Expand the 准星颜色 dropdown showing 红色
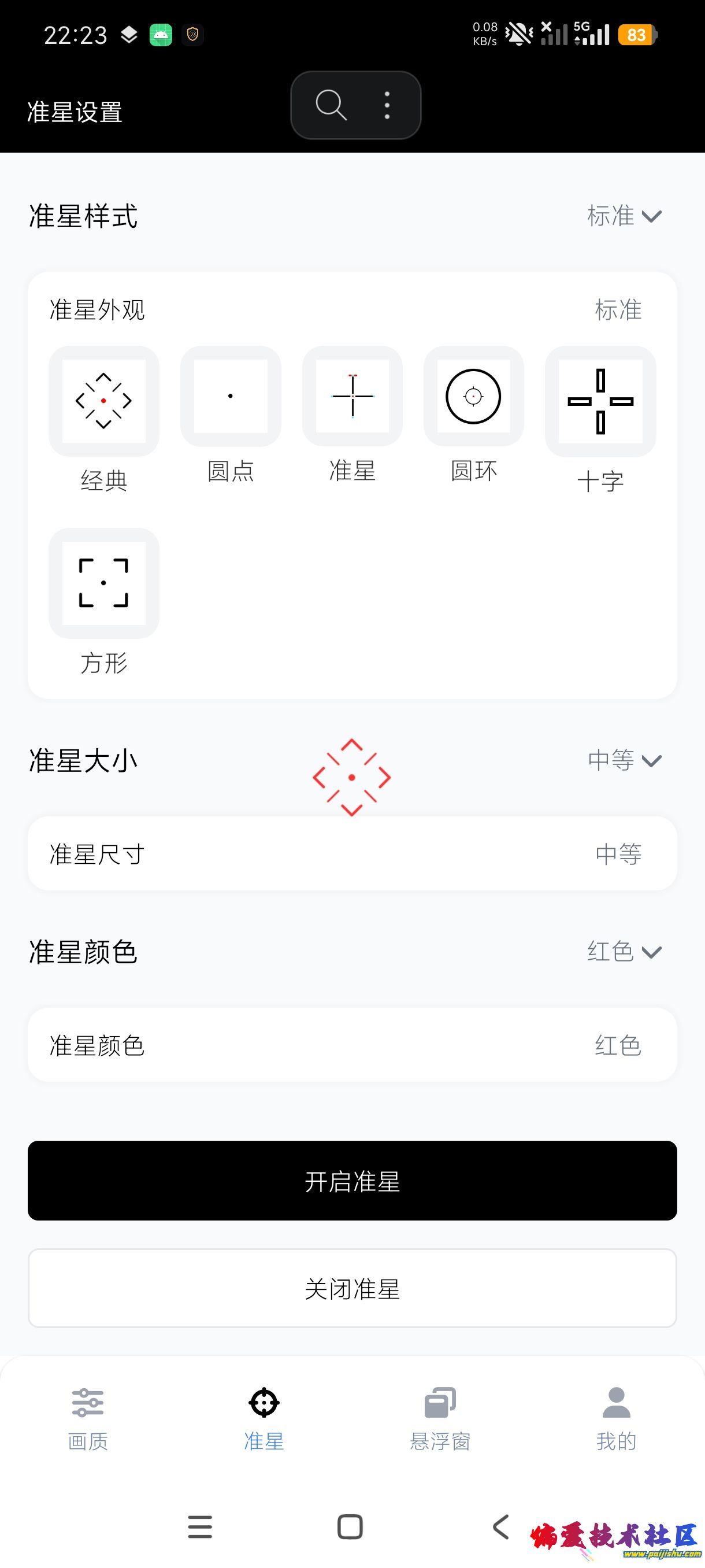 tap(624, 952)
